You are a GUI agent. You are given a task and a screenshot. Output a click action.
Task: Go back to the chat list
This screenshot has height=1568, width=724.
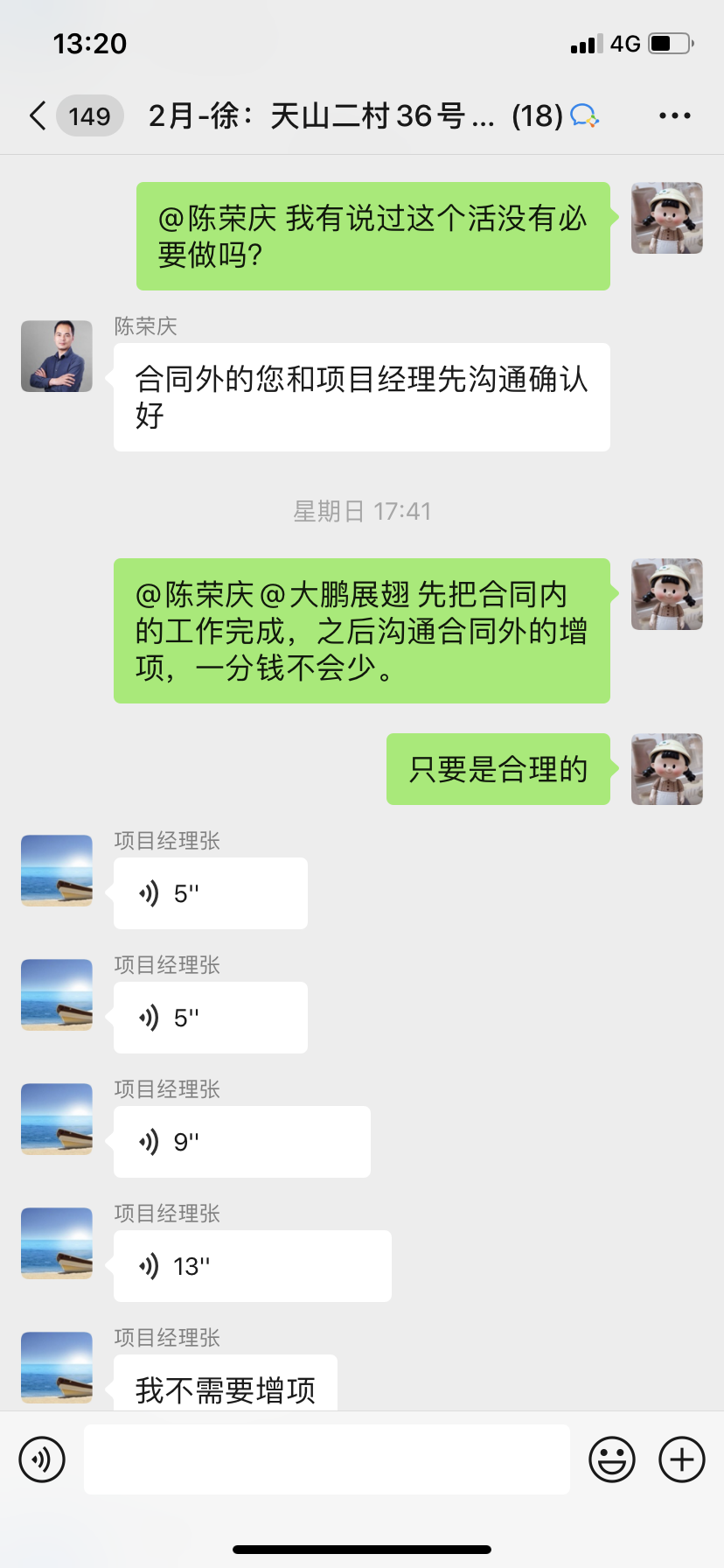38,115
